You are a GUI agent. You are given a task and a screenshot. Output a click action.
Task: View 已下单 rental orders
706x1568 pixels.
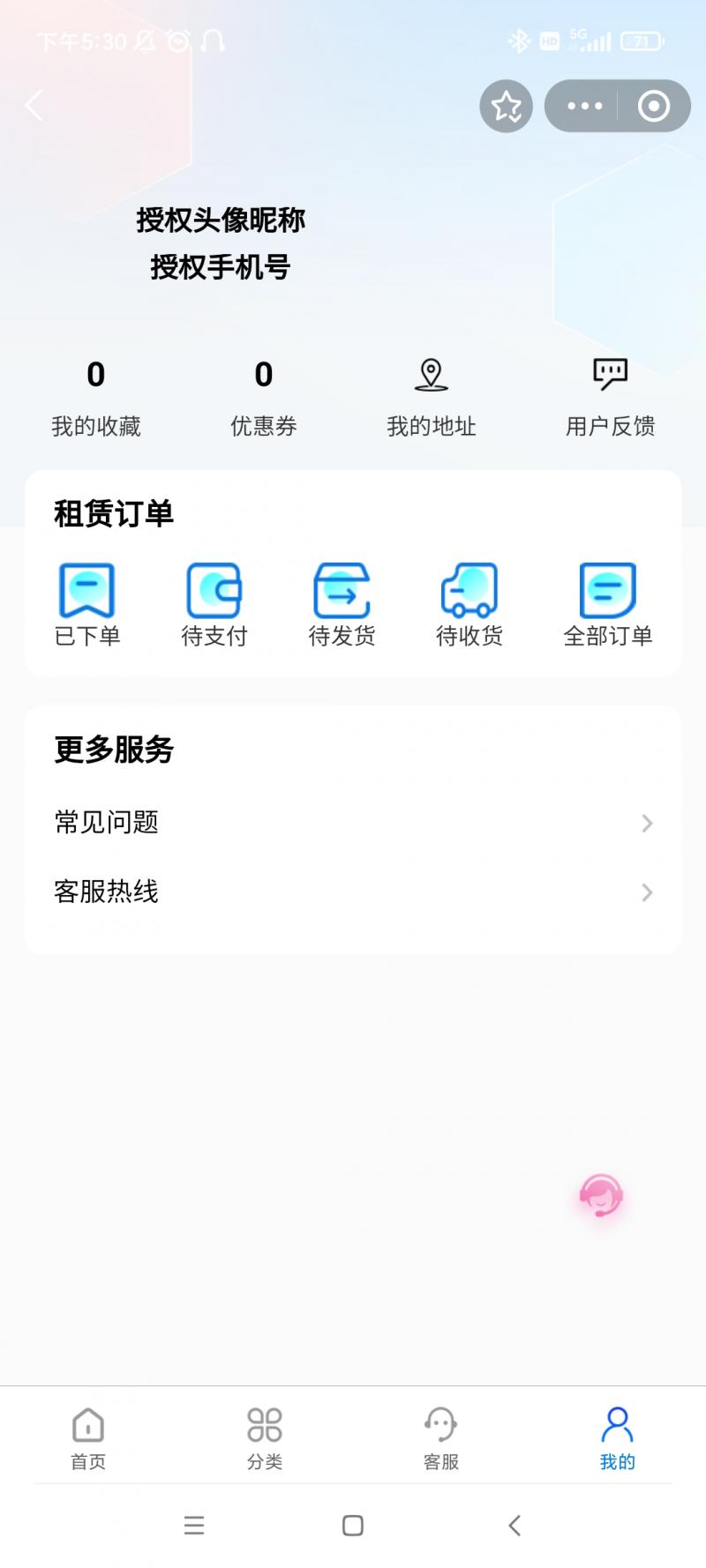tap(86, 605)
